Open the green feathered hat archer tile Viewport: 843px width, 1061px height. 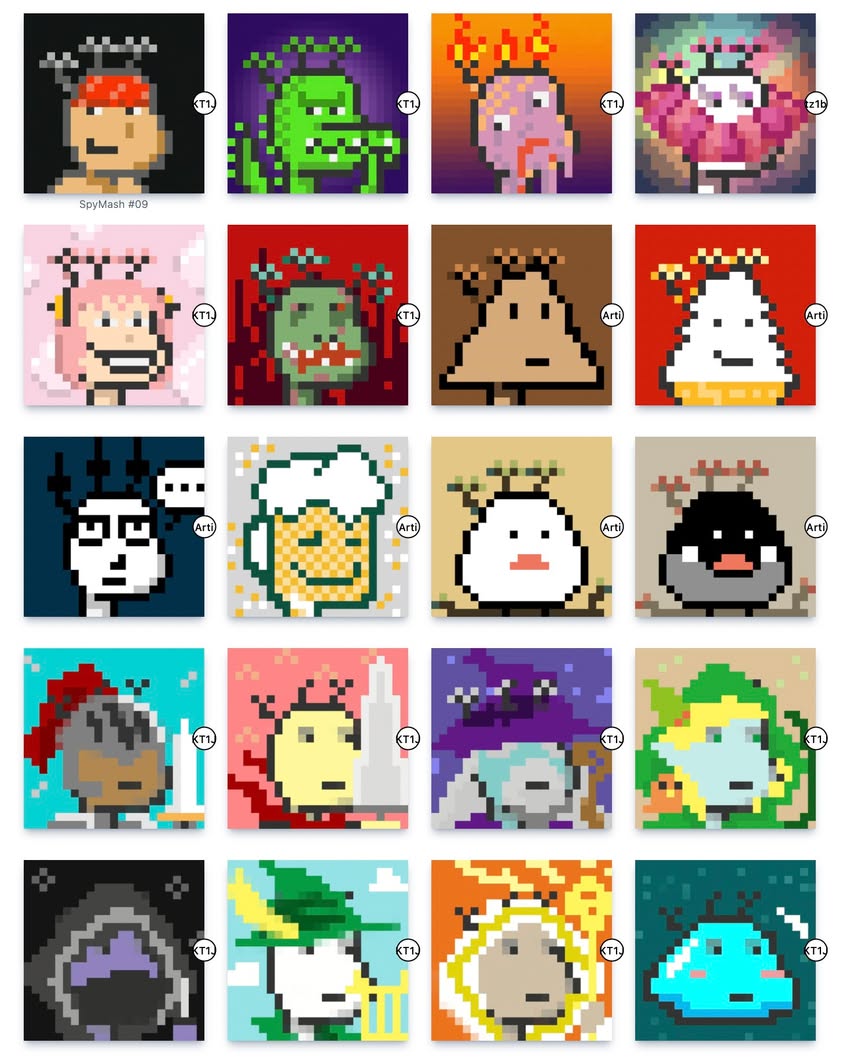tap(317, 951)
